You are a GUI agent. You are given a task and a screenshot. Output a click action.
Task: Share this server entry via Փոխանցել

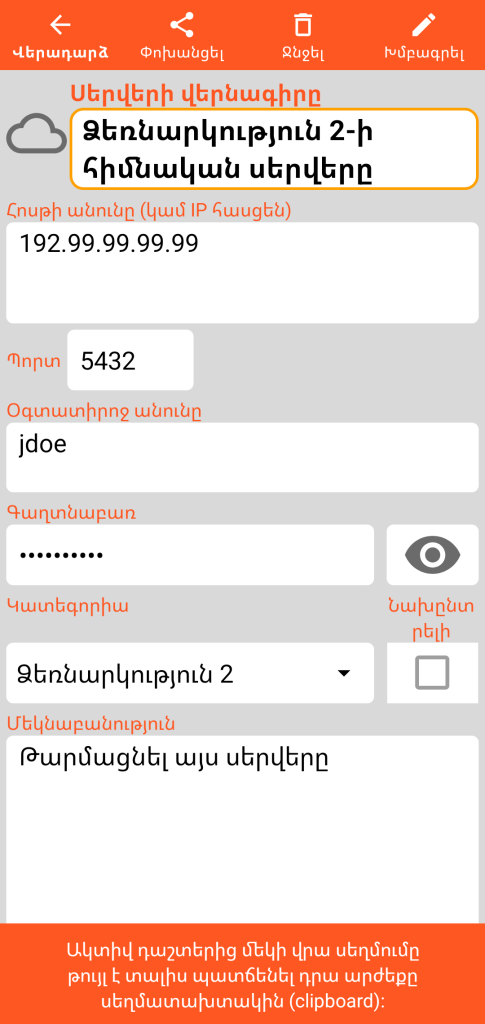182,35
